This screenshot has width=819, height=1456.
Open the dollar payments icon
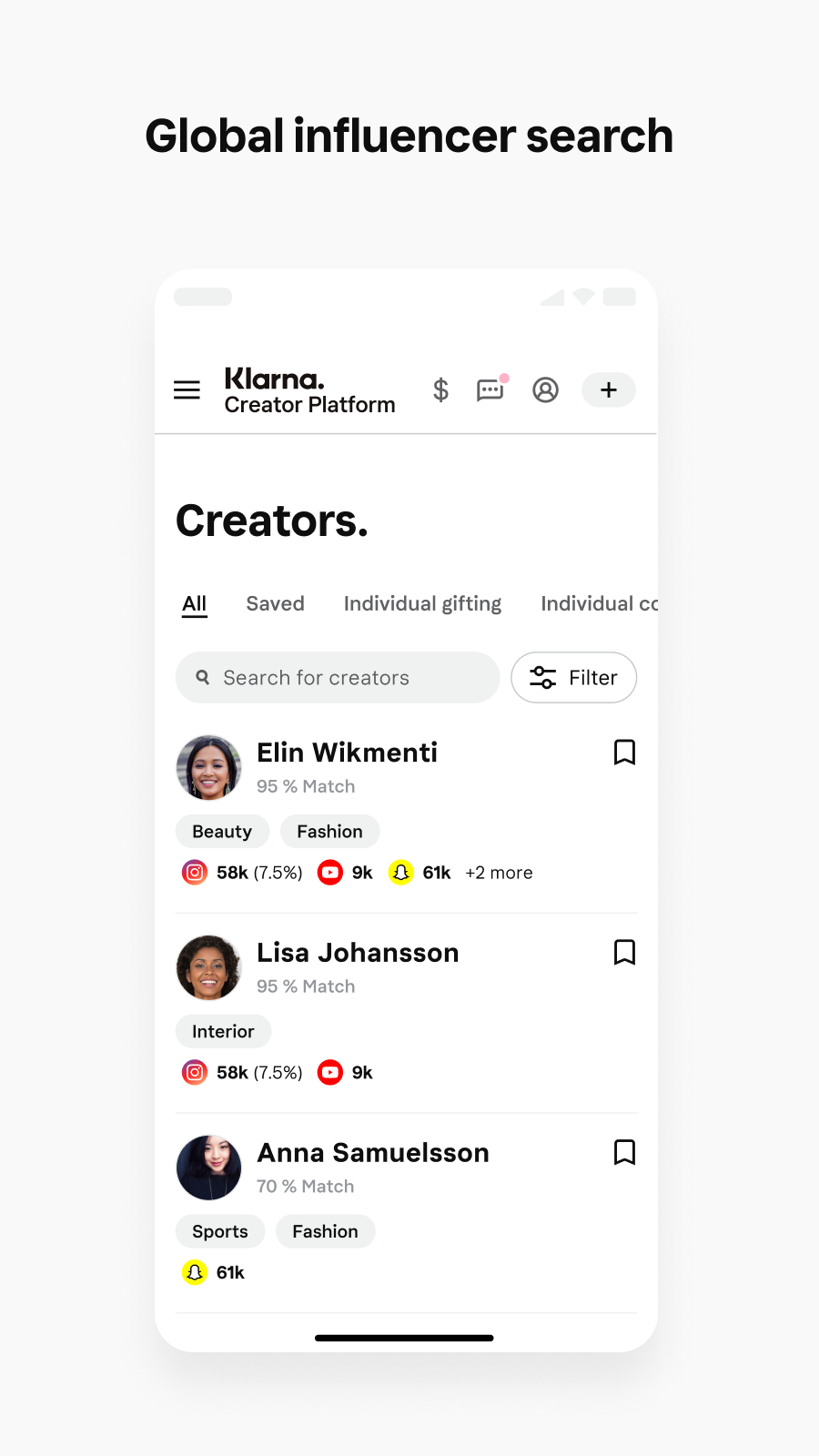pos(440,389)
